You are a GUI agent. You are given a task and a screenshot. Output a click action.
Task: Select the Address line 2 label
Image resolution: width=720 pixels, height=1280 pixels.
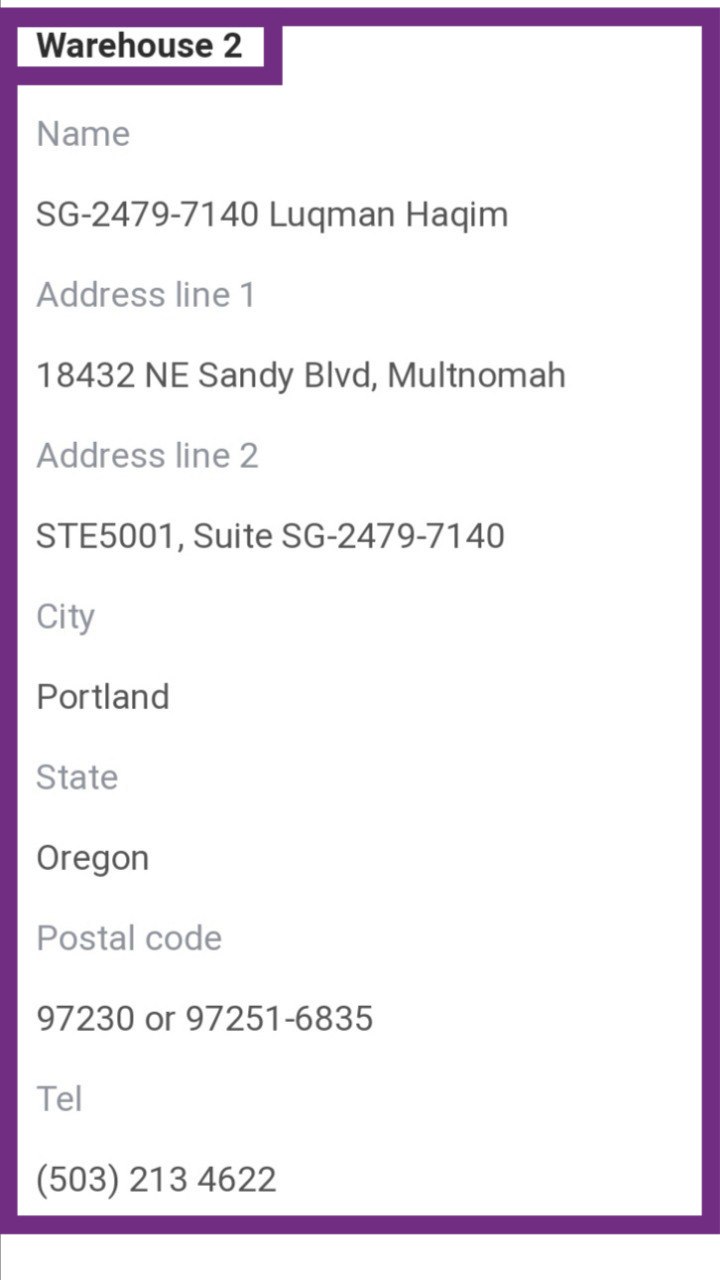pyautogui.click(x=147, y=455)
